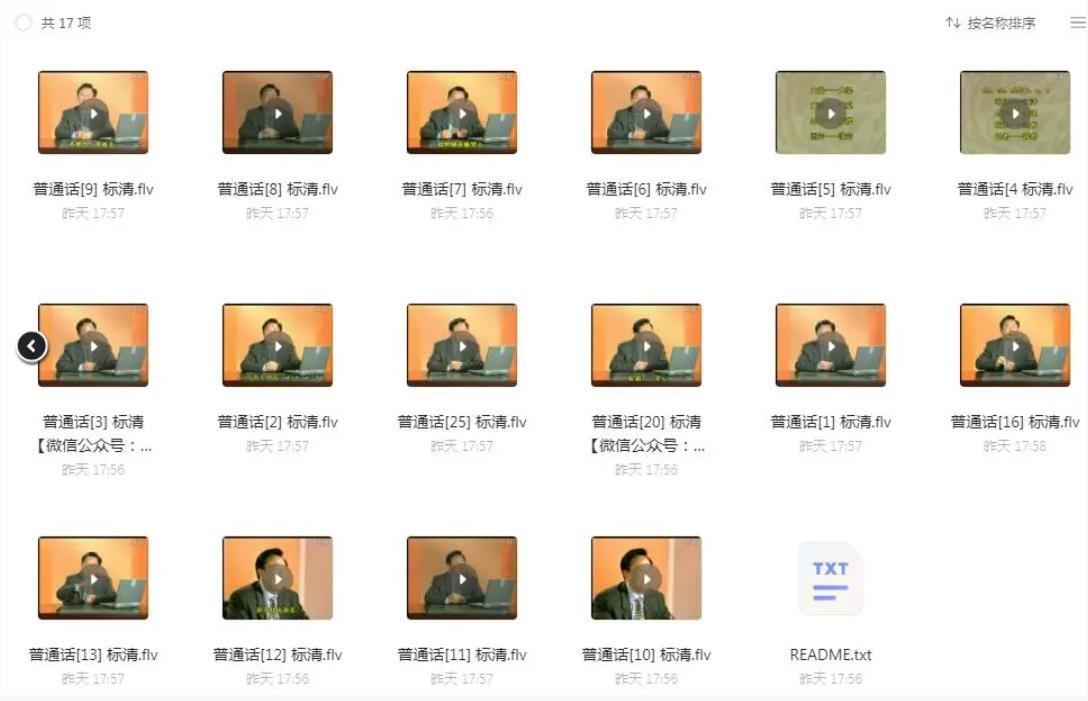Play video 普通话[9] 标清.flv
The height and width of the screenshot is (701, 1088).
[93, 113]
